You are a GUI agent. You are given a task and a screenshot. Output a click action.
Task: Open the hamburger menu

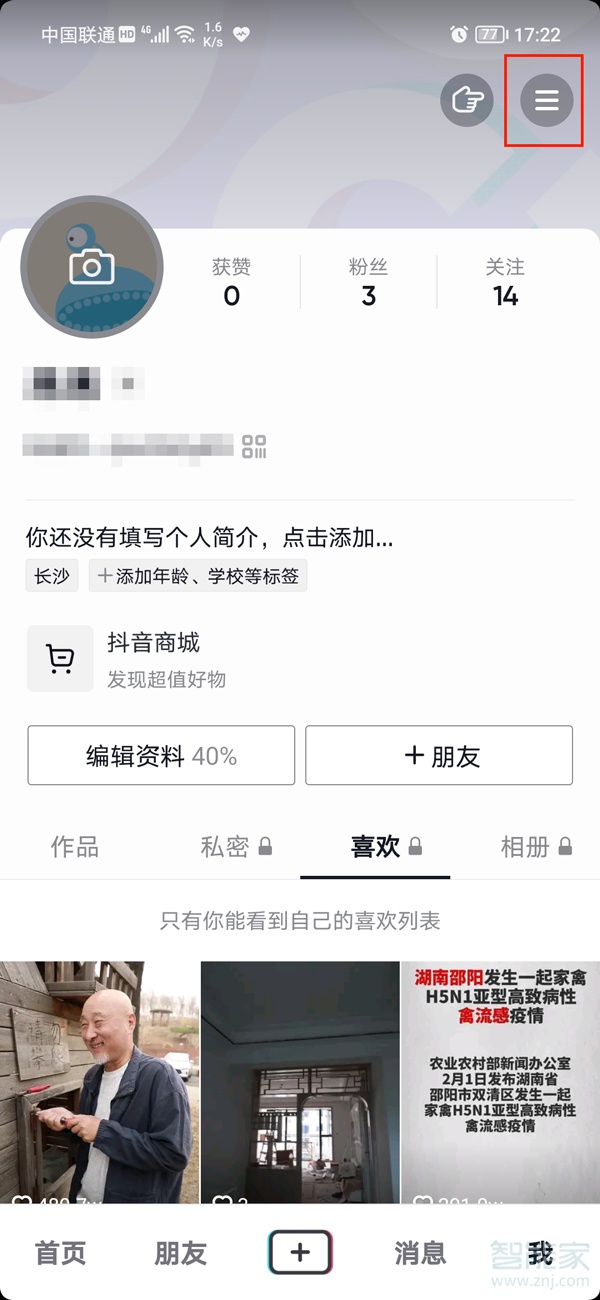(546, 100)
